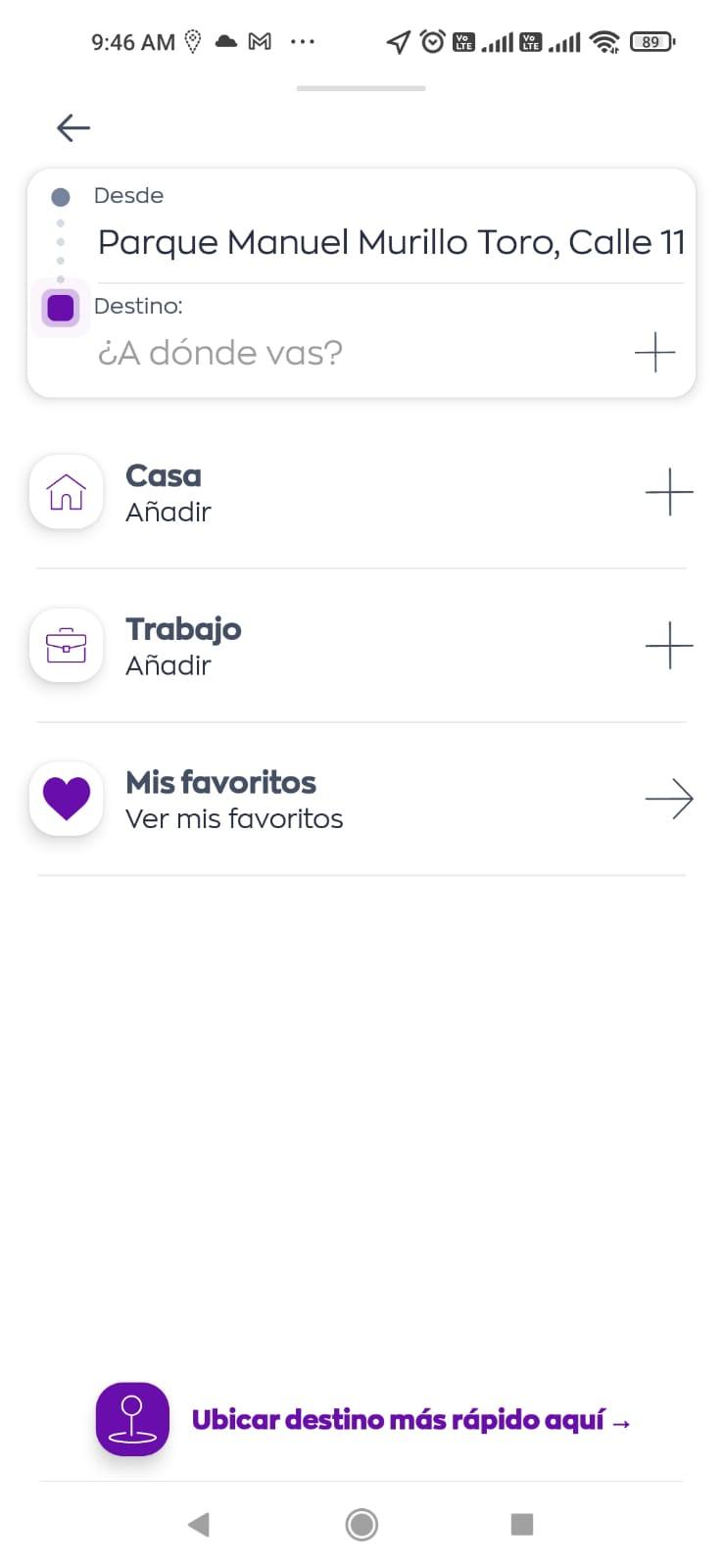Open recent apps from navigation bar
723x1568 pixels.
[x=522, y=1524]
